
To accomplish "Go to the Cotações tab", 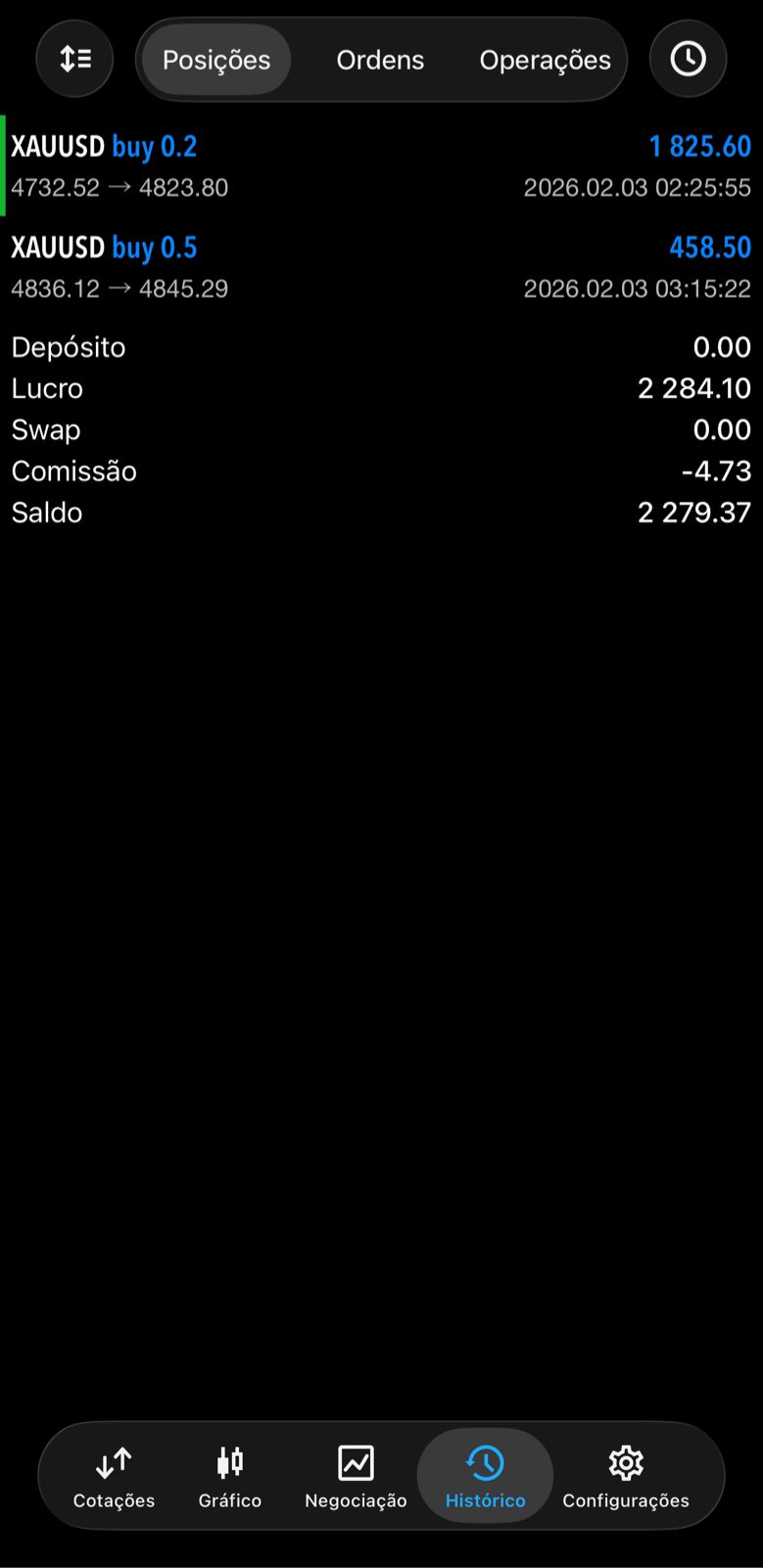I will point(114,1477).
